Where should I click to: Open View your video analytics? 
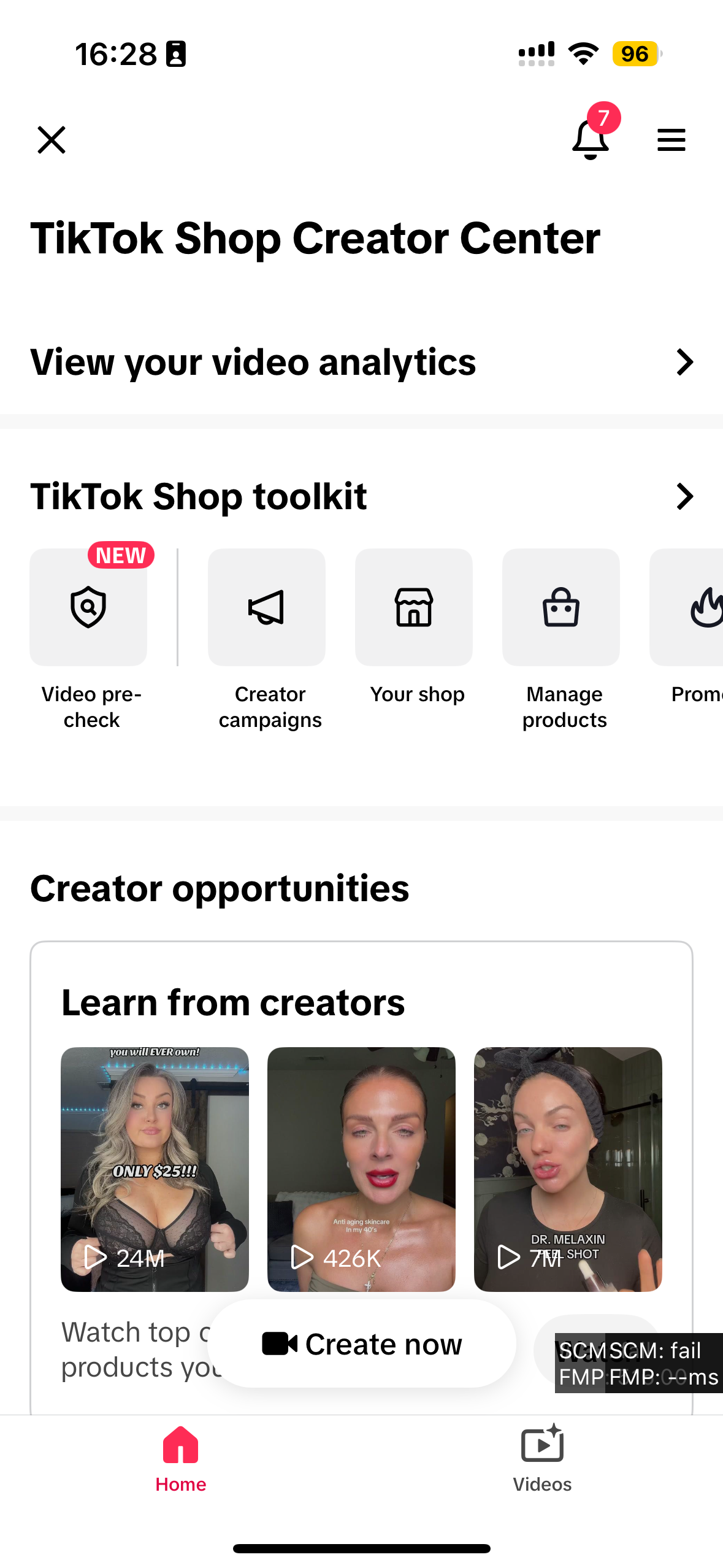click(x=361, y=362)
